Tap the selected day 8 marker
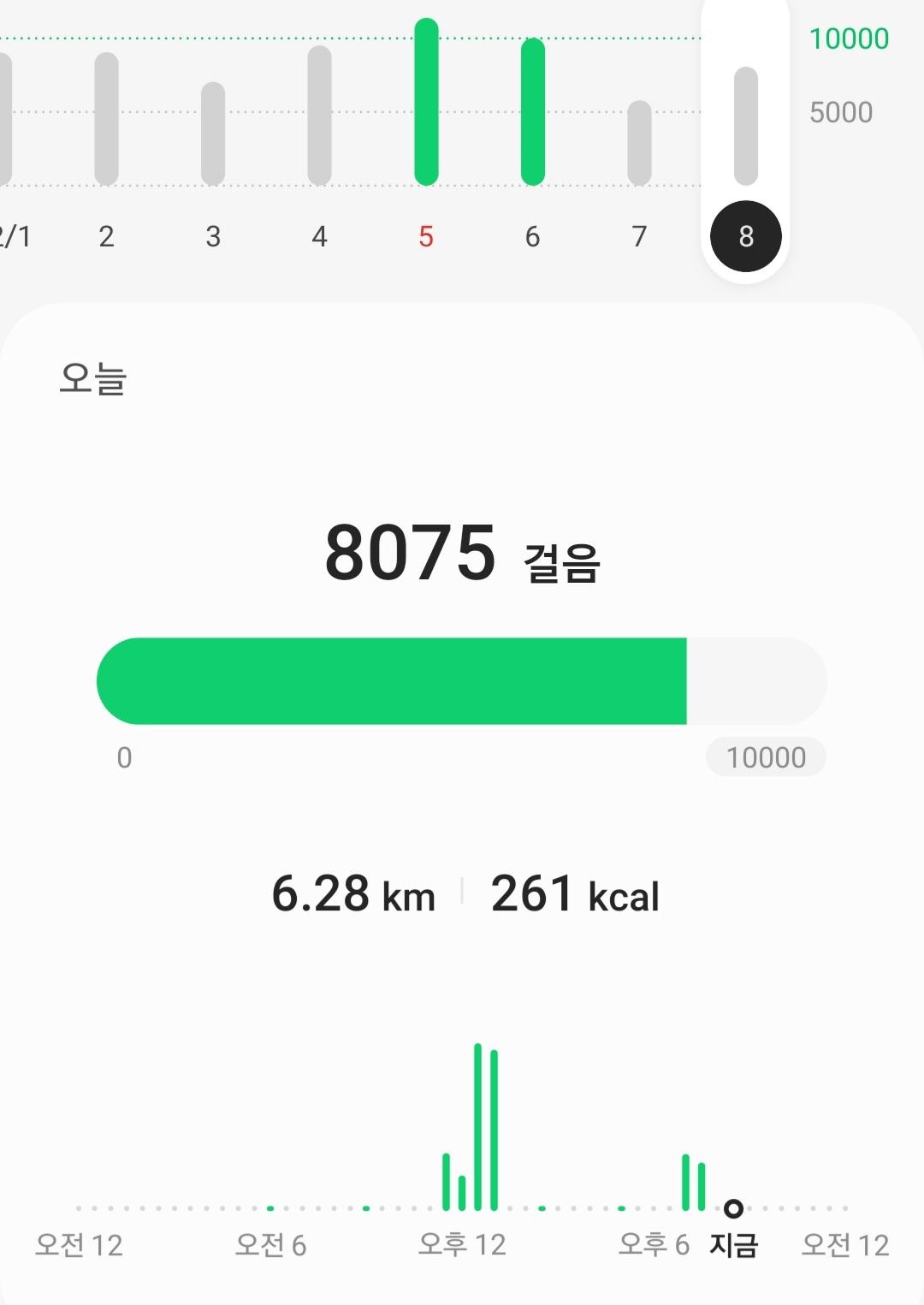Viewport: 924px width, 1305px height. 745,236
